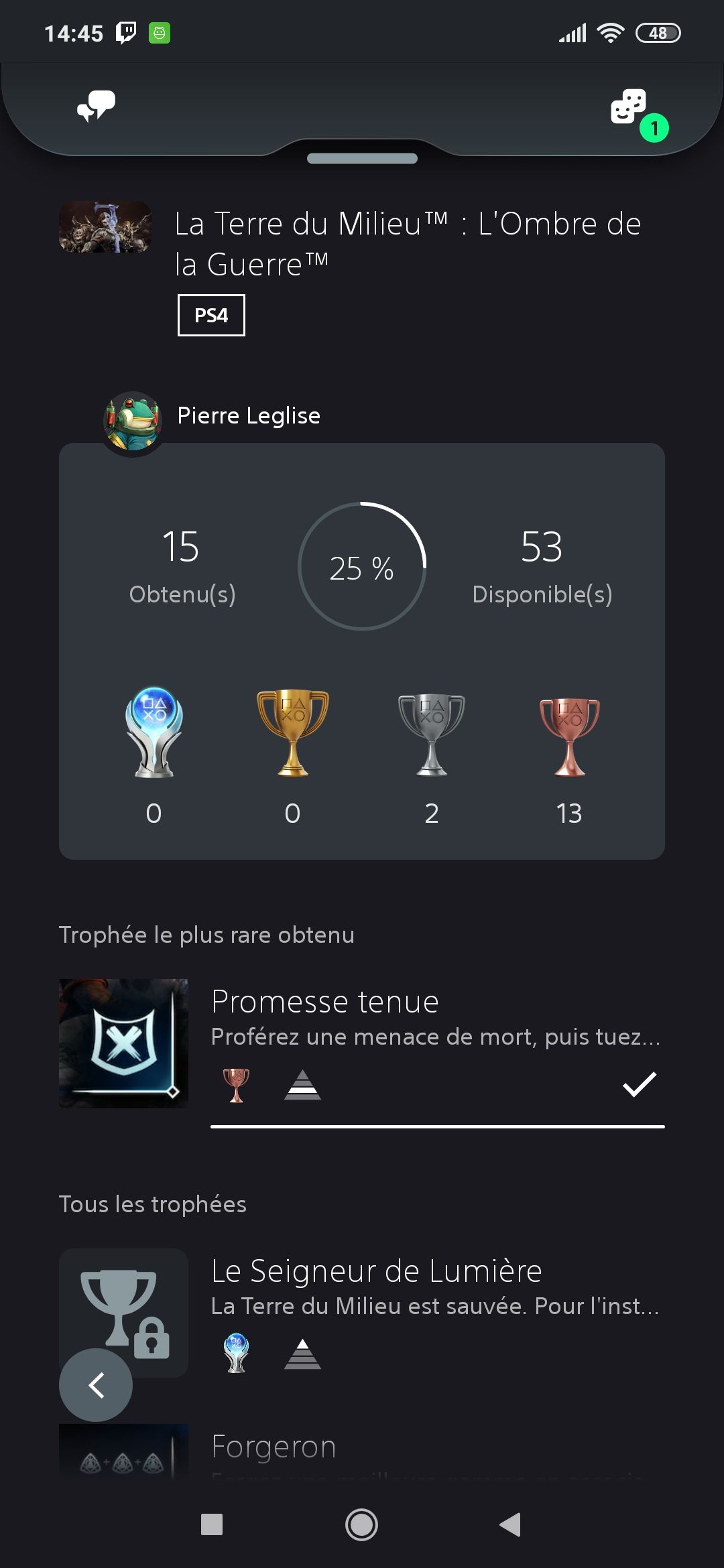Tap the system back triangle
The image size is (724, 1568).
510,1525
